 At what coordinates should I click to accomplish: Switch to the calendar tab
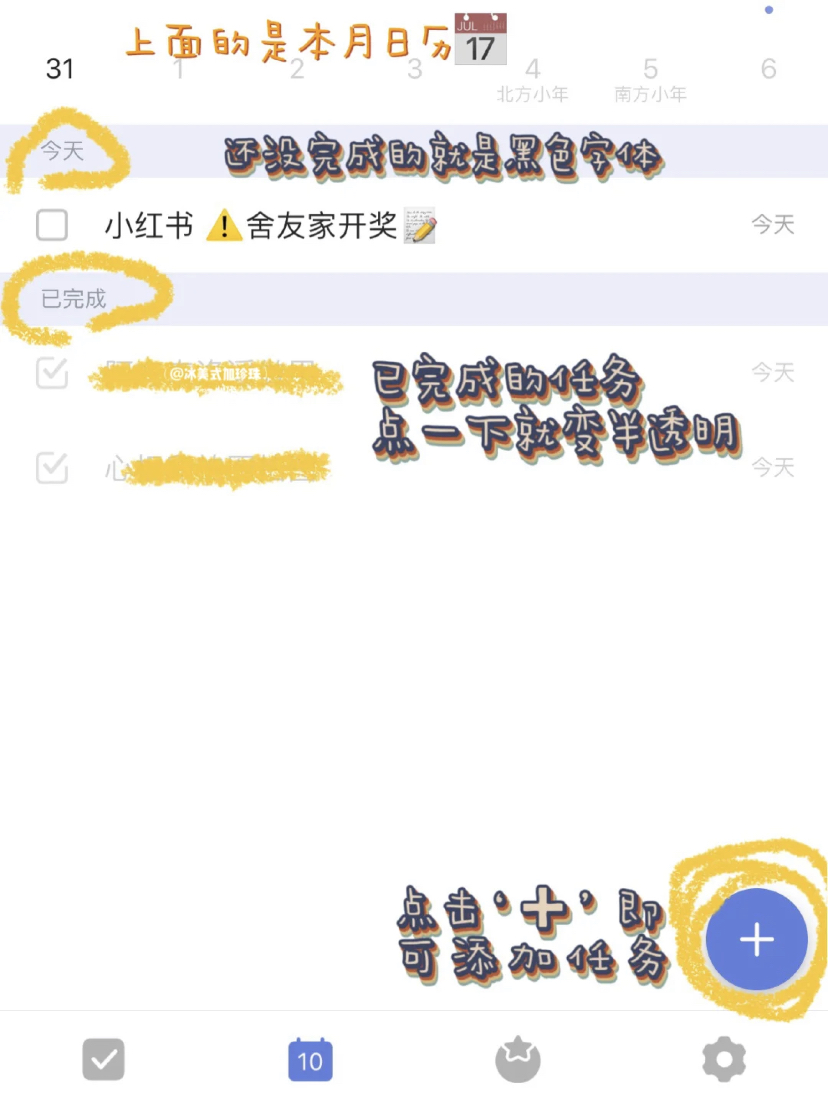[310, 1060]
